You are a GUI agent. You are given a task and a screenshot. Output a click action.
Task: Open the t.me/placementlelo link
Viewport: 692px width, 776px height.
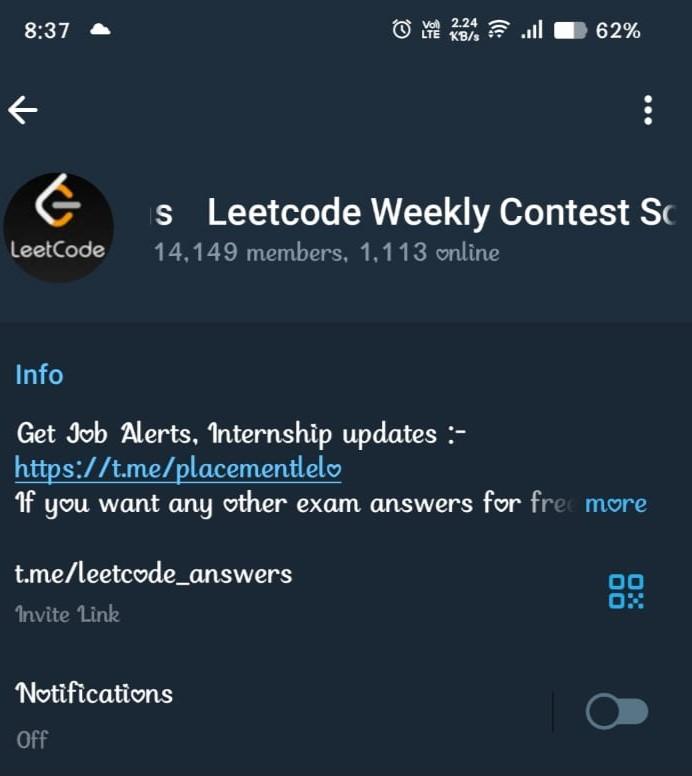(x=178, y=467)
